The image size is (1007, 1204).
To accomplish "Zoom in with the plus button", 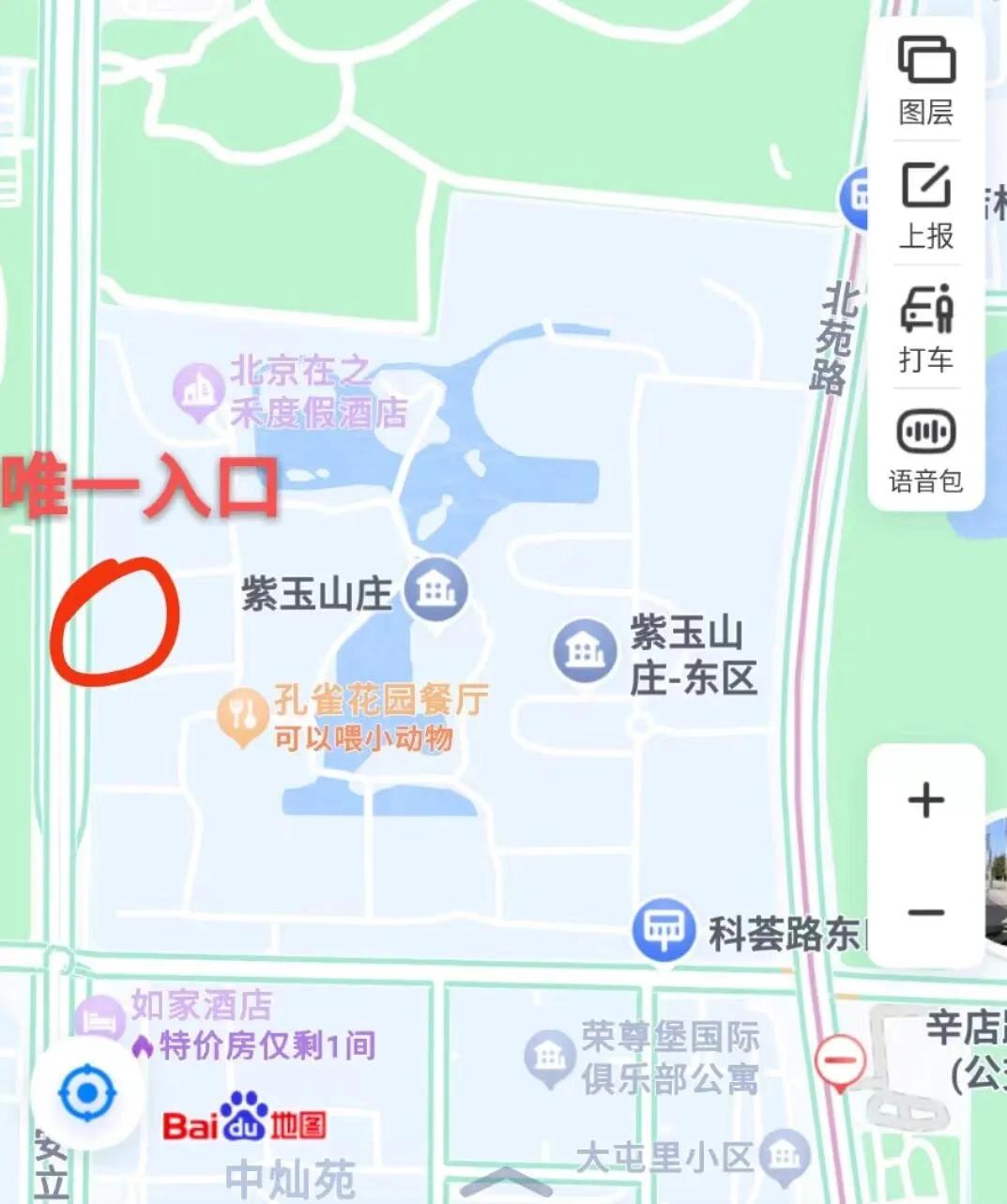I will click(x=925, y=800).
